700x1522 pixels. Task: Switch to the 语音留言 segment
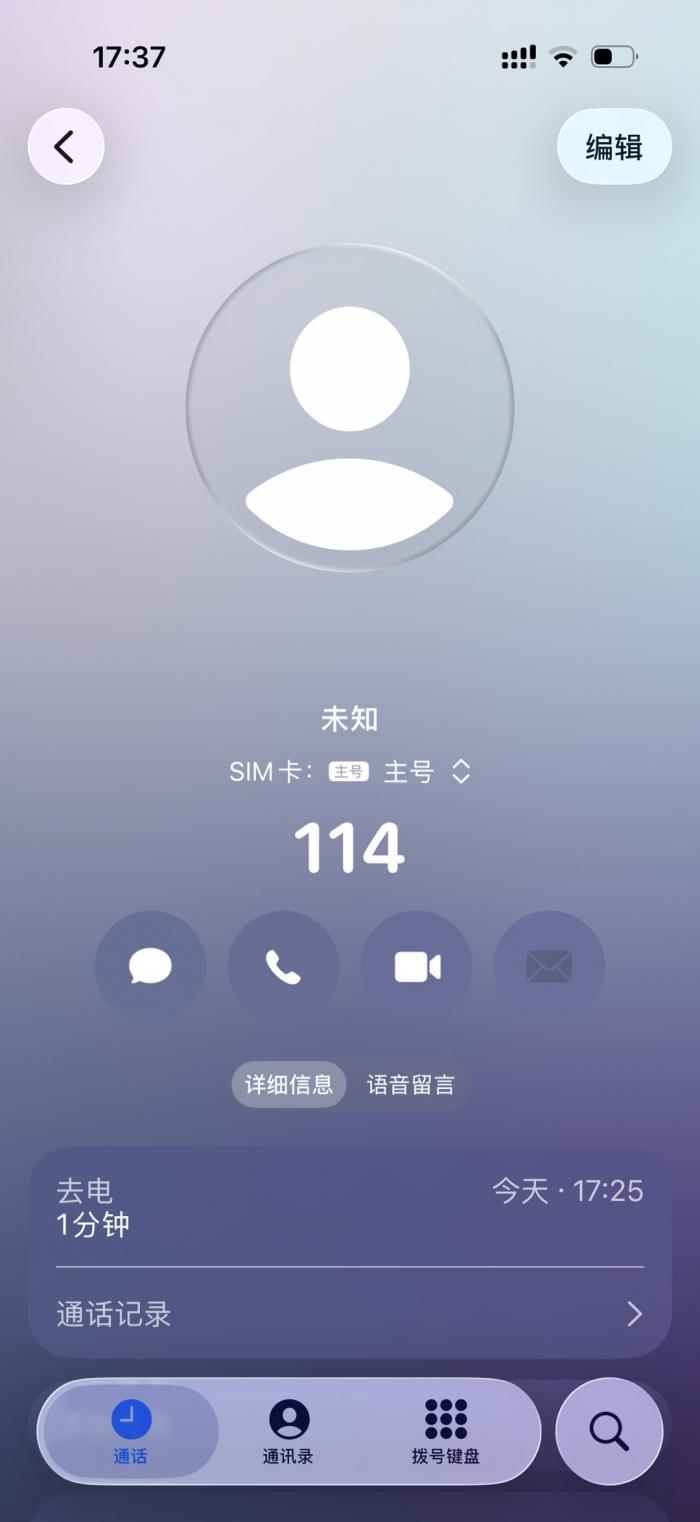tap(410, 1085)
